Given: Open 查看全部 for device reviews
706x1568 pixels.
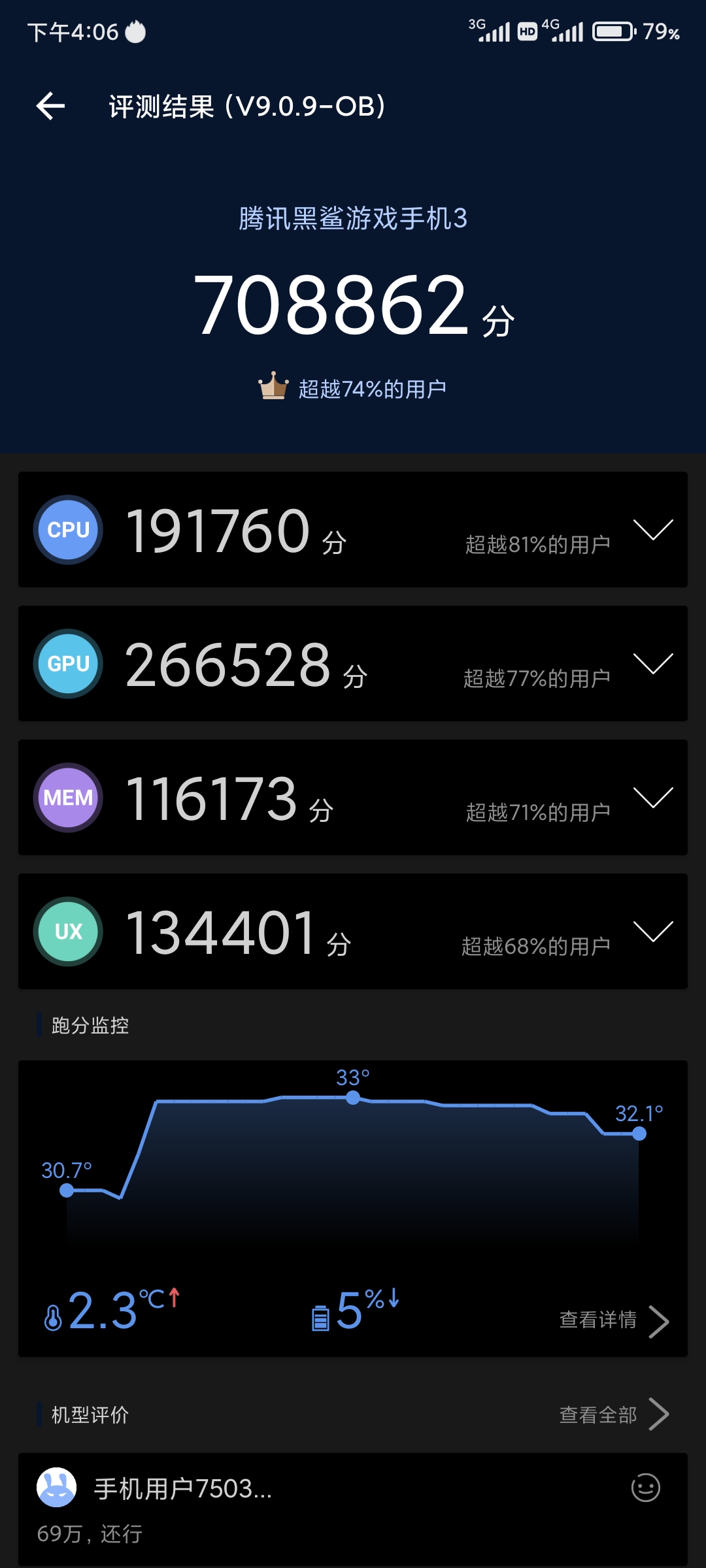Looking at the screenshot, I should (613, 1414).
